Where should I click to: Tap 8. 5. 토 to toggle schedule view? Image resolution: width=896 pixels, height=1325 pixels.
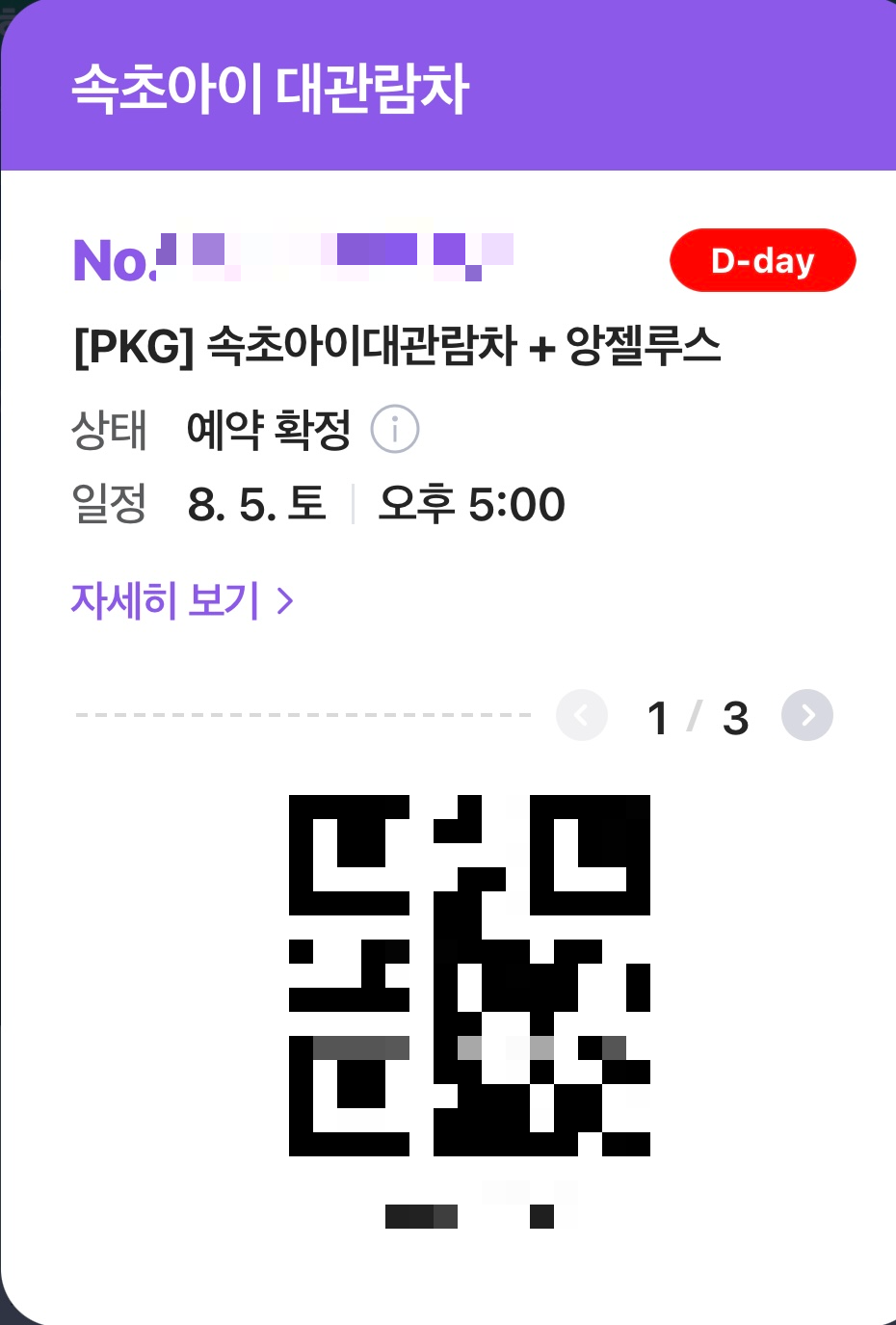click(256, 503)
